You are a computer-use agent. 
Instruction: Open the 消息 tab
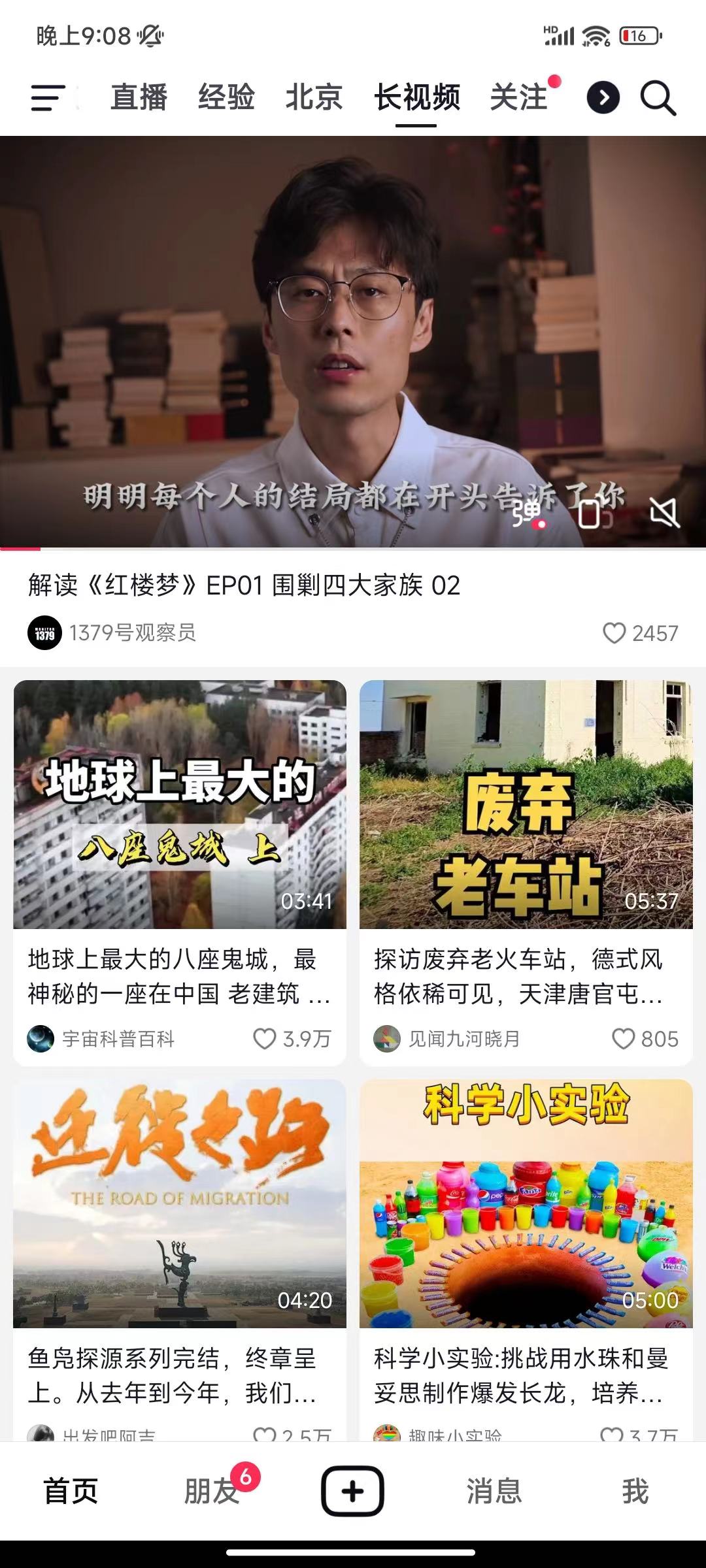pos(494,1491)
